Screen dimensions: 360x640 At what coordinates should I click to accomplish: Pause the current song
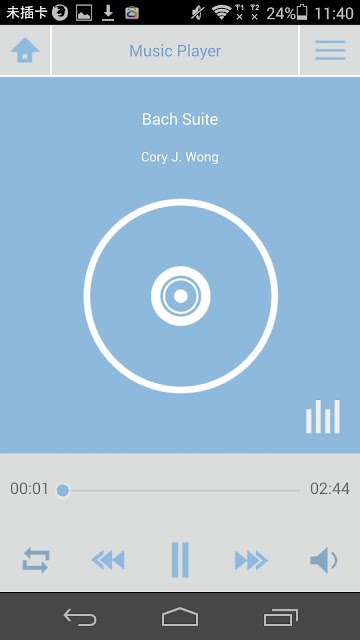pos(180,560)
